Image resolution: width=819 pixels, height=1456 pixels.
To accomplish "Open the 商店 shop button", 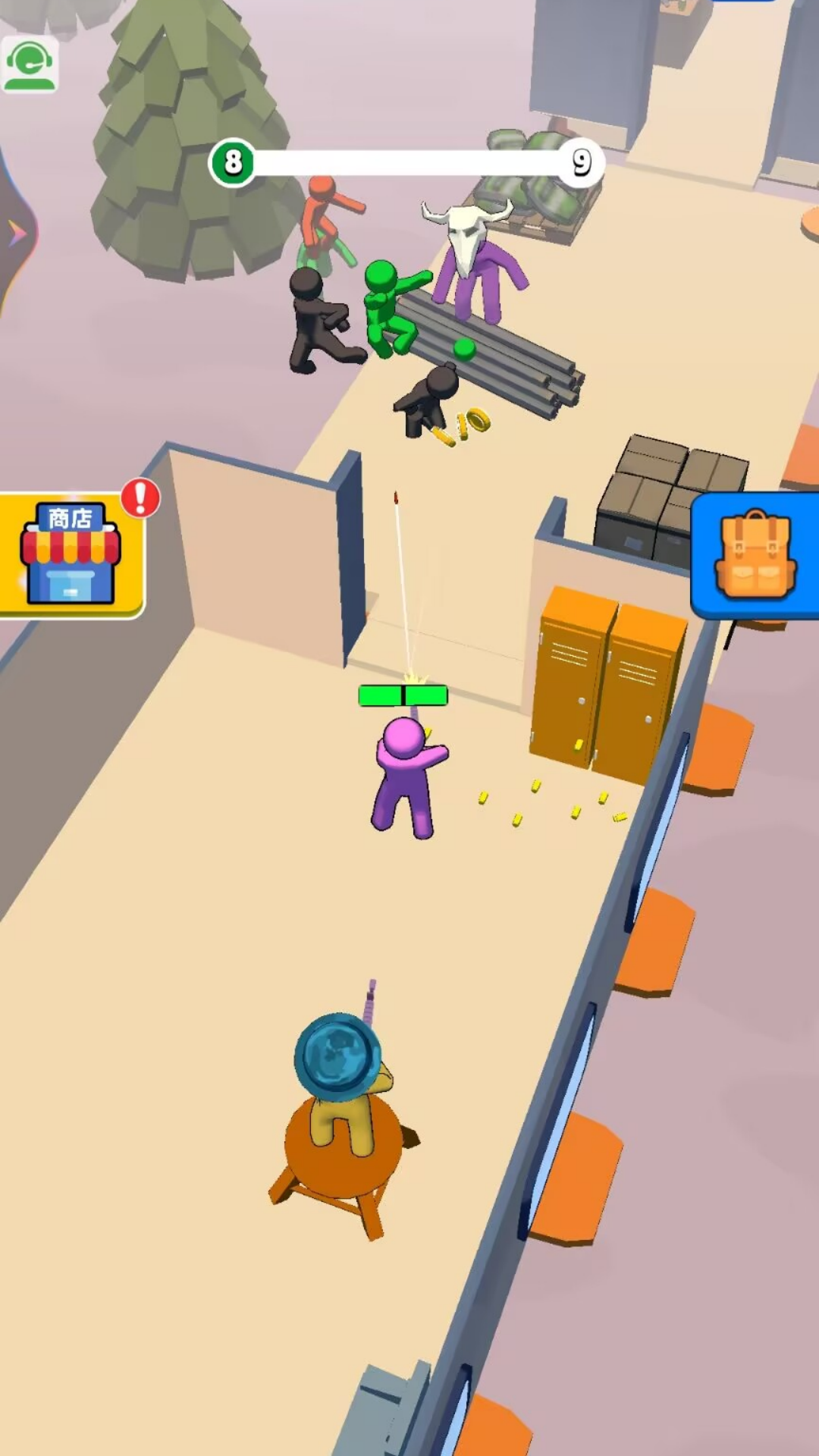I will pos(70,555).
